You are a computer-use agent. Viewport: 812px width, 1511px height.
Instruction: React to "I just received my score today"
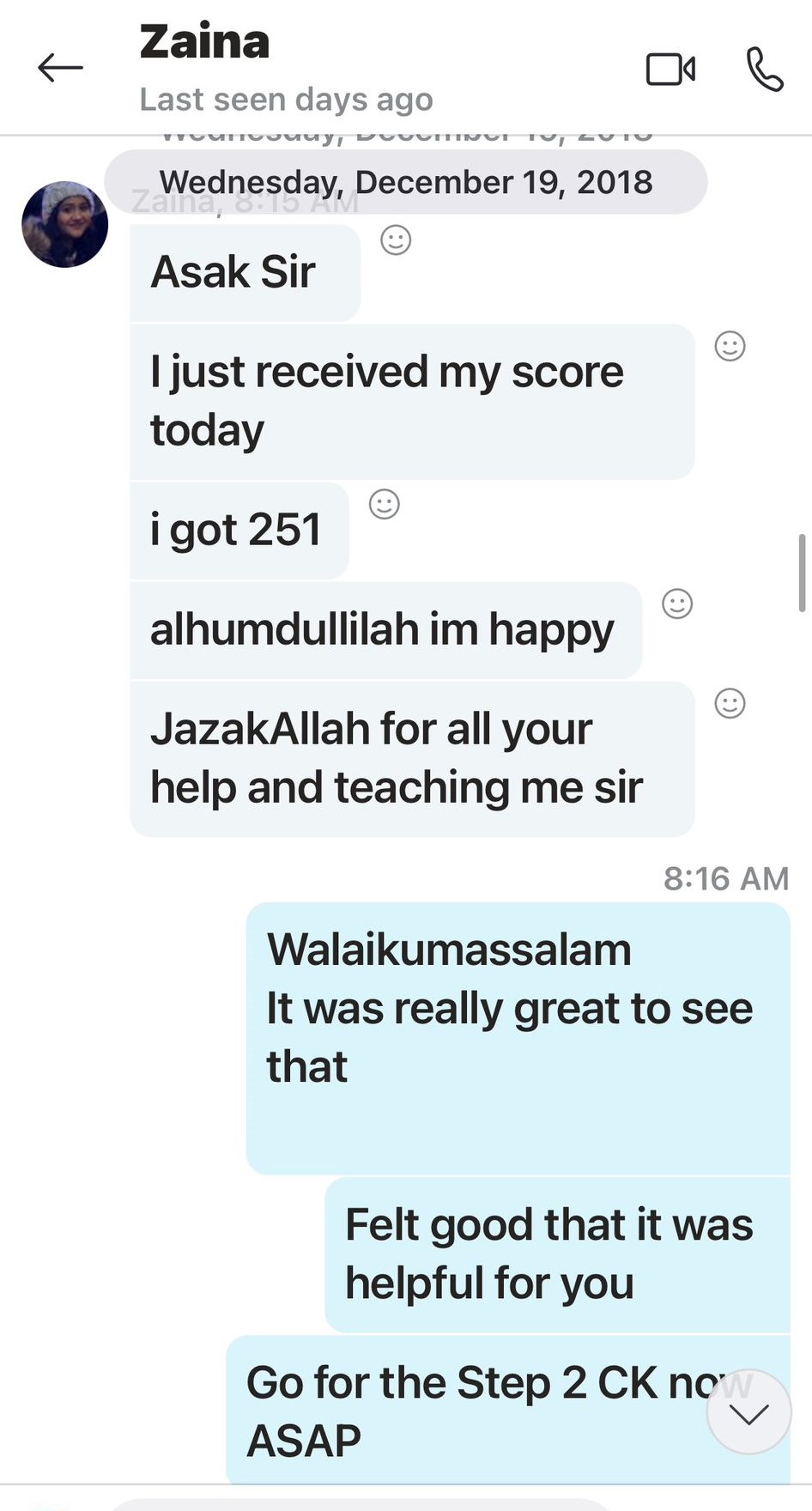click(730, 346)
